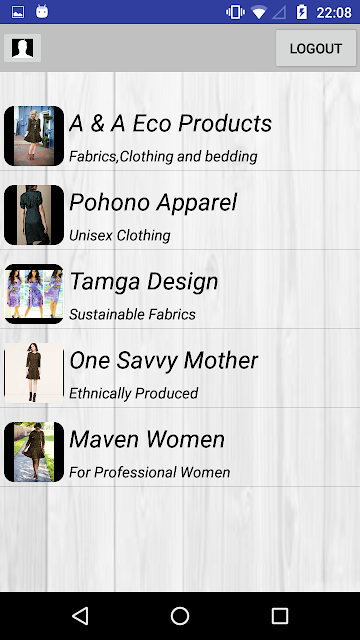Tap the LOGOUT button

(x=316, y=48)
